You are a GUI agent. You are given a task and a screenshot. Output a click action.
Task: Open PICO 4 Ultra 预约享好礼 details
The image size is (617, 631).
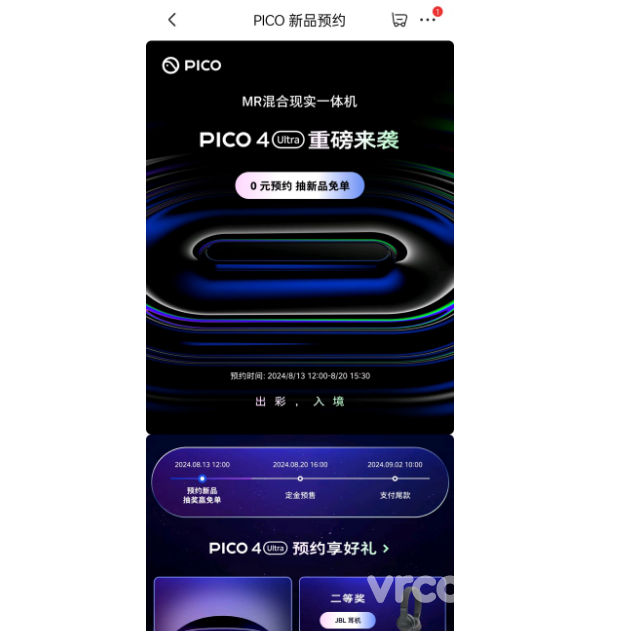point(300,548)
